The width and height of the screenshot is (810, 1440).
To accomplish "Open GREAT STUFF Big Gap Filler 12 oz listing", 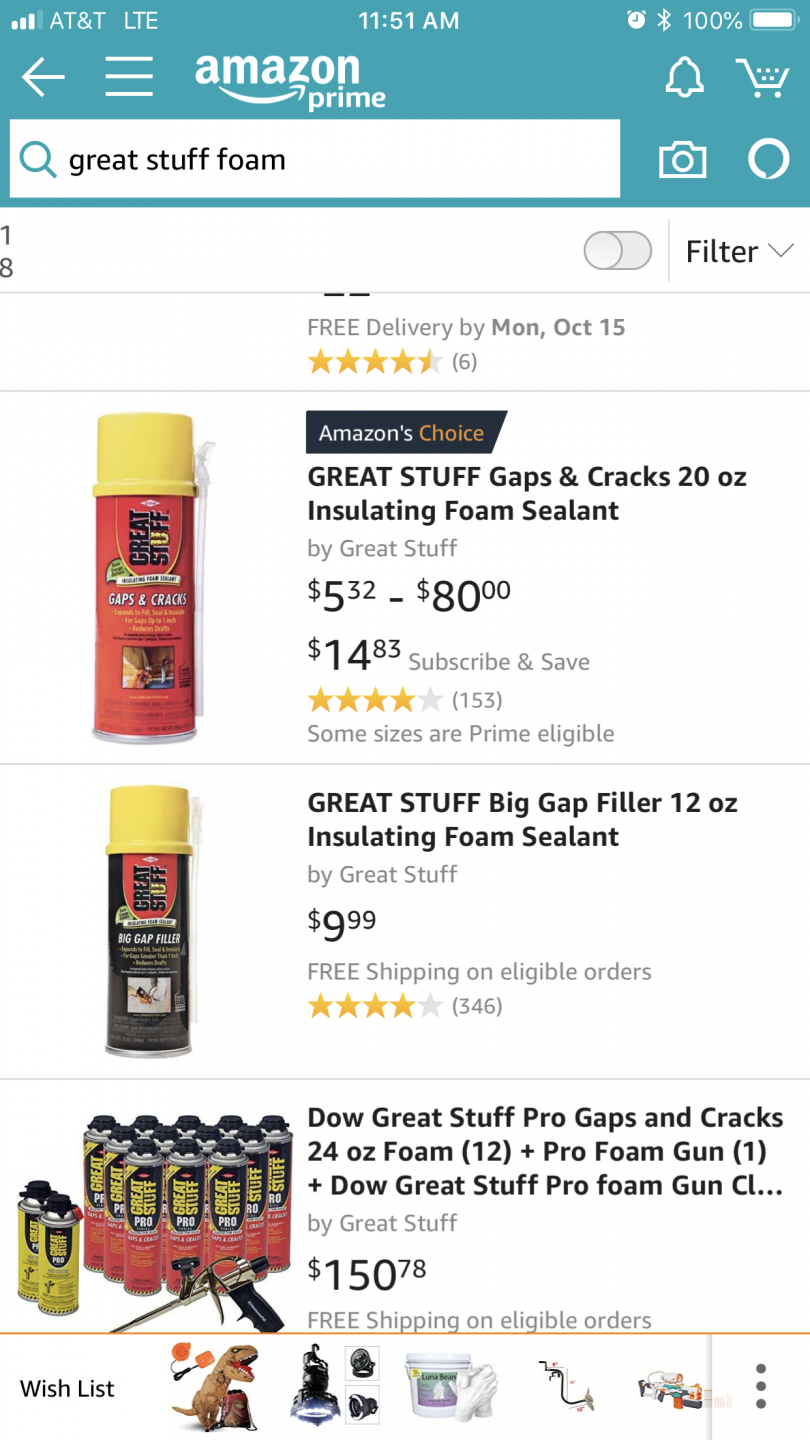I will click(522, 820).
